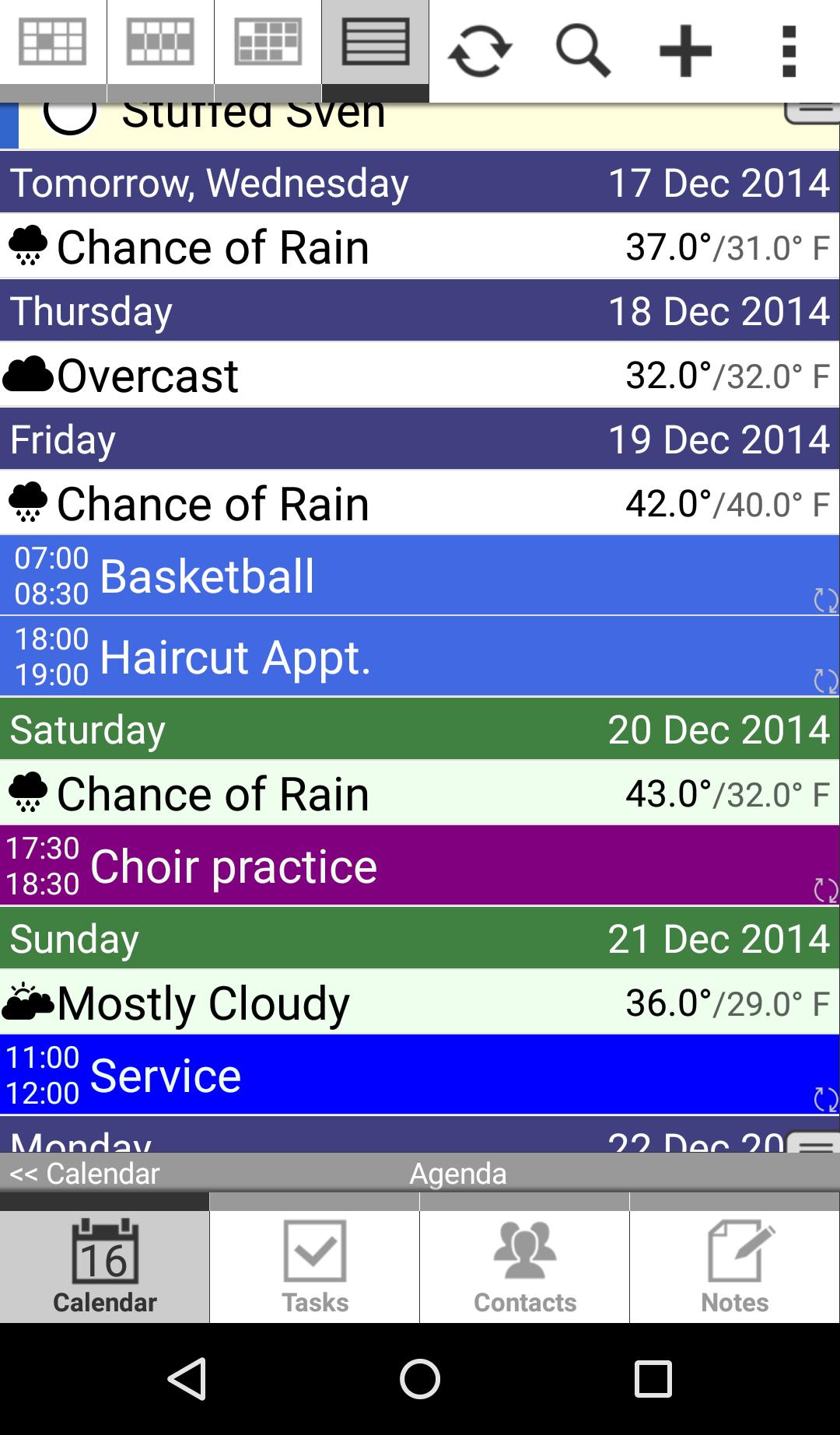Add a new event

click(685, 51)
